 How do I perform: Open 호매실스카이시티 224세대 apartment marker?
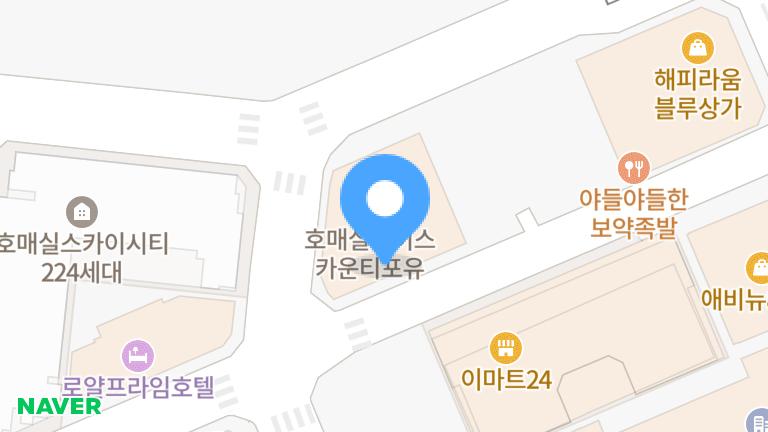pos(82,212)
